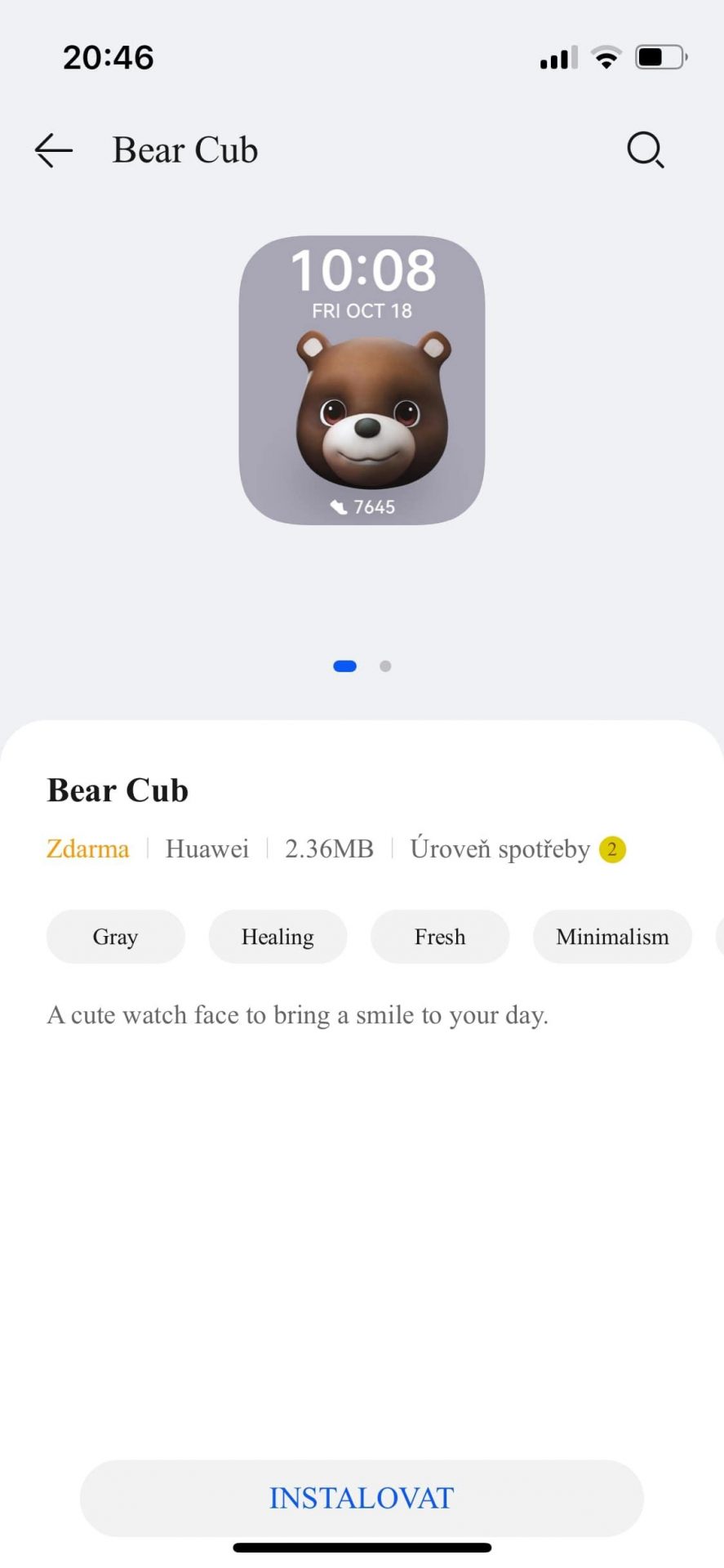This screenshot has width=724, height=1568.
Task: Choose the Fresh tag chip
Action: tap(440, 937)
